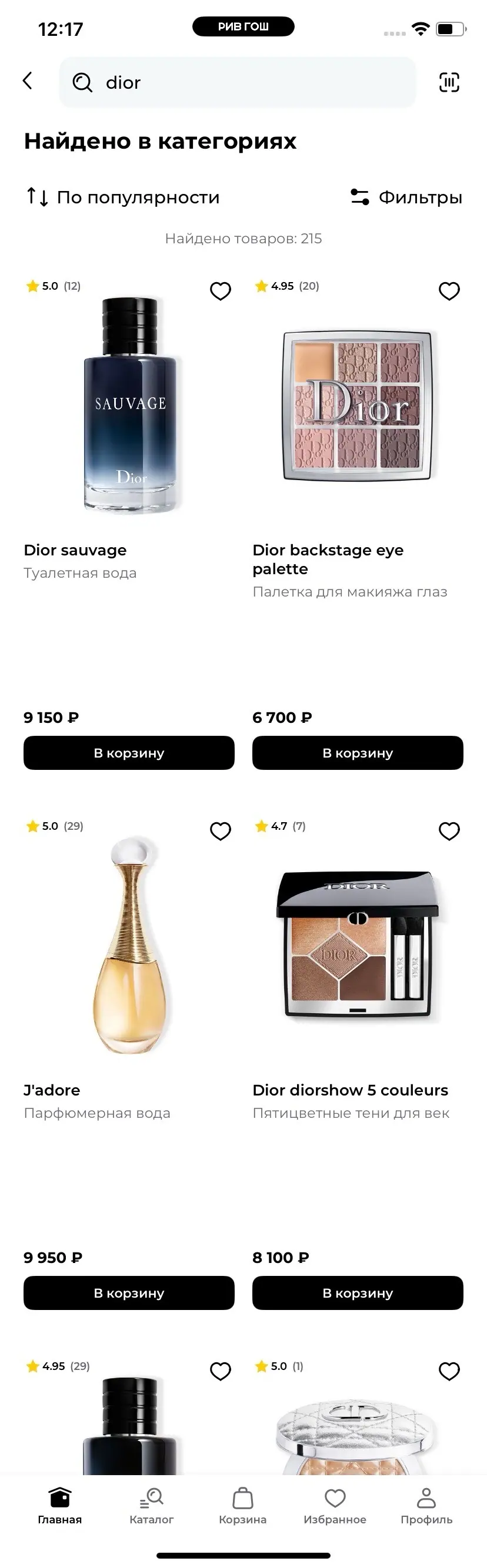
Task: Add Dior sauvage to cart
Action: click(x=129, y=753)
